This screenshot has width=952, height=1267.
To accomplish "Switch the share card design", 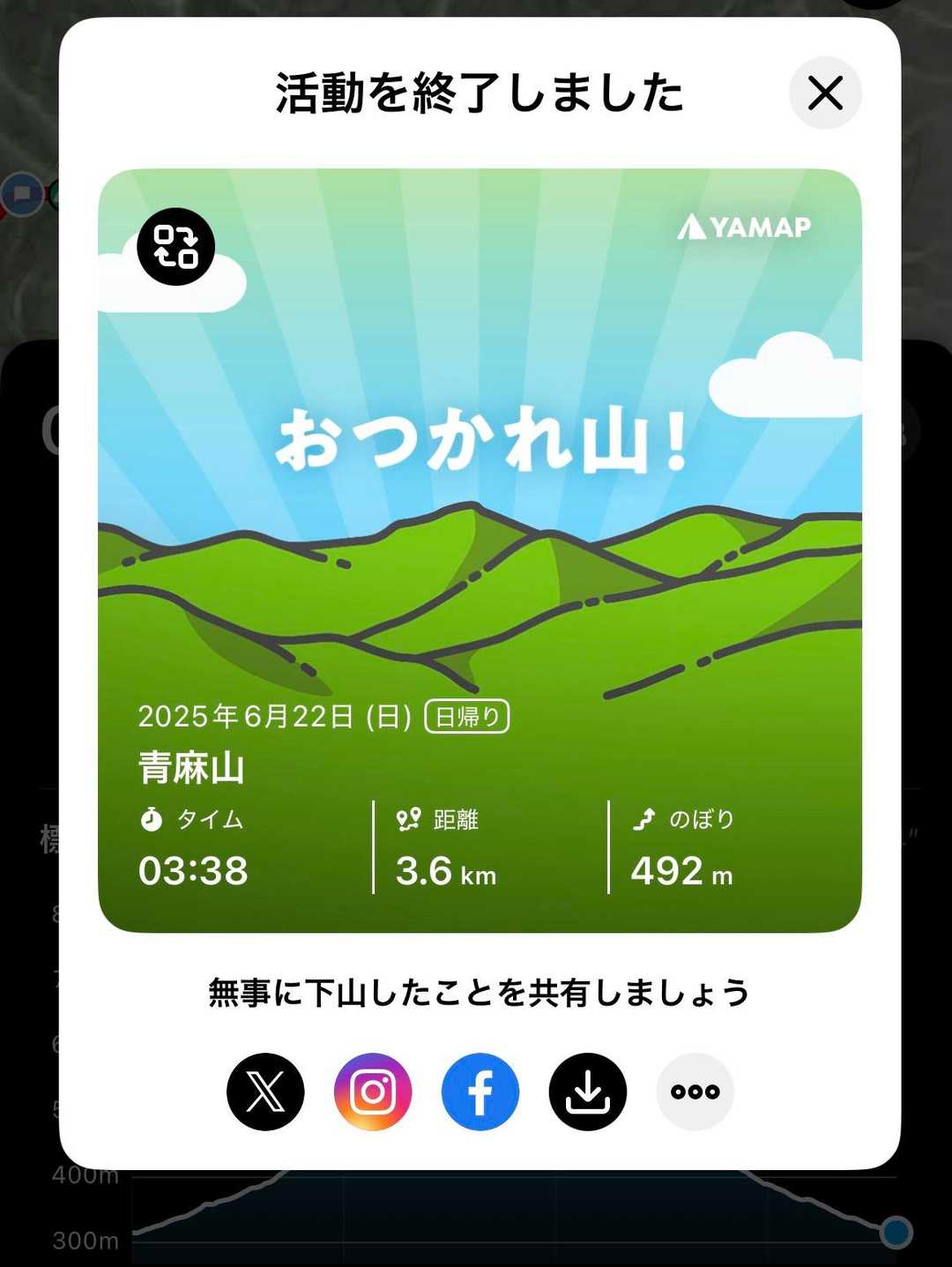I will click(176, 247).
